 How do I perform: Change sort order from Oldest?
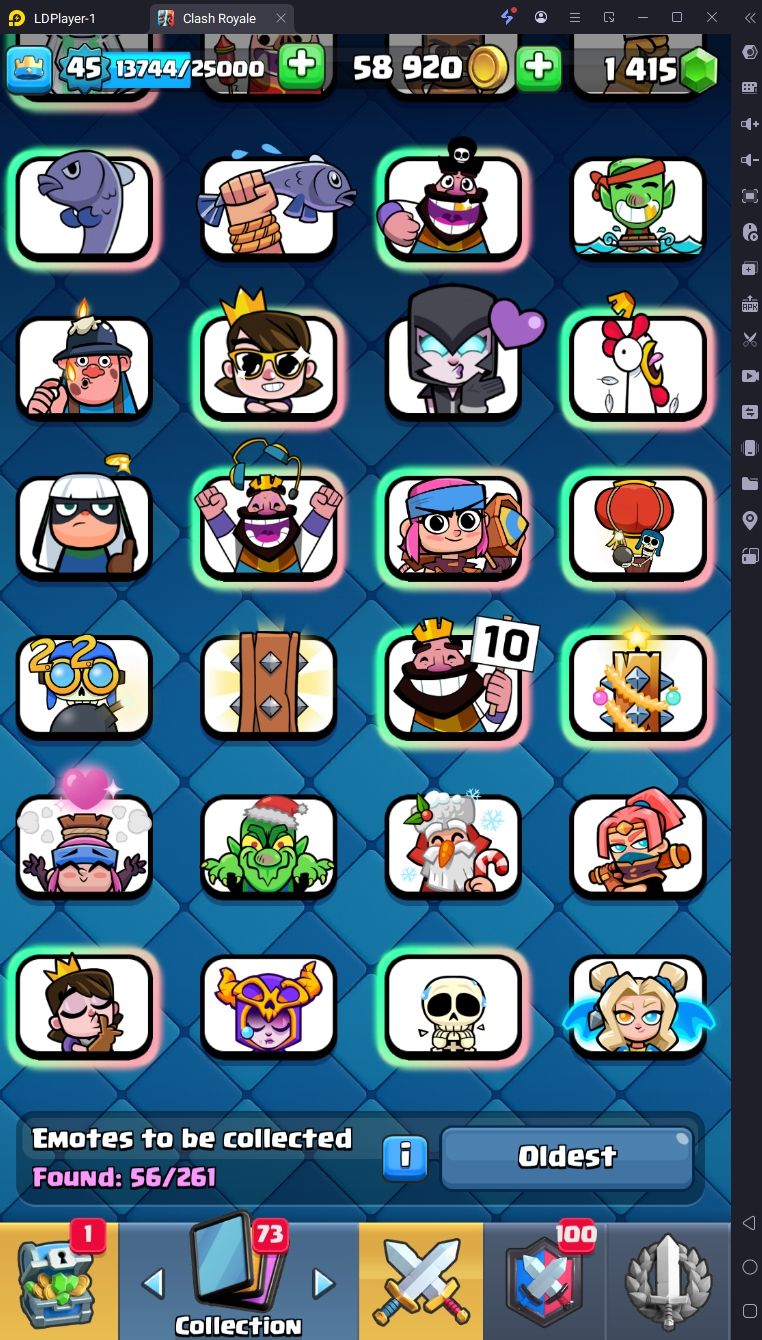[x=567, y=1158]
